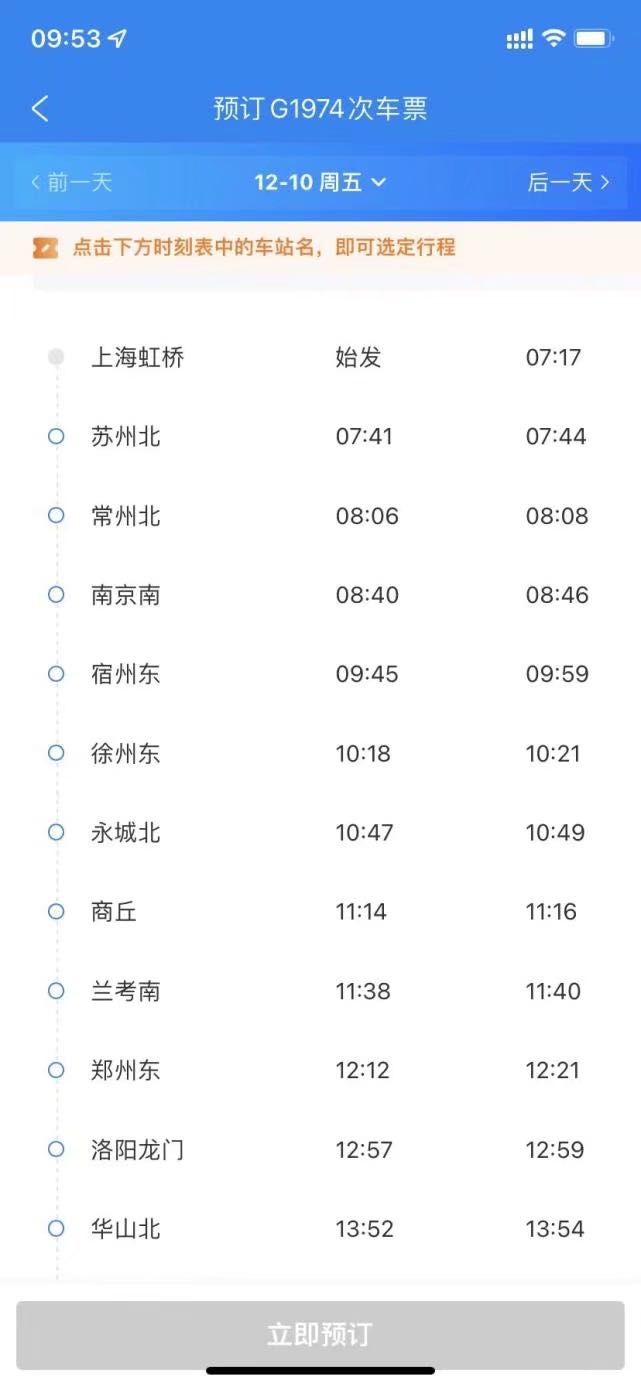Choose 永城北 station
This screenshot has height=1387, width=641.
[126, 832]
